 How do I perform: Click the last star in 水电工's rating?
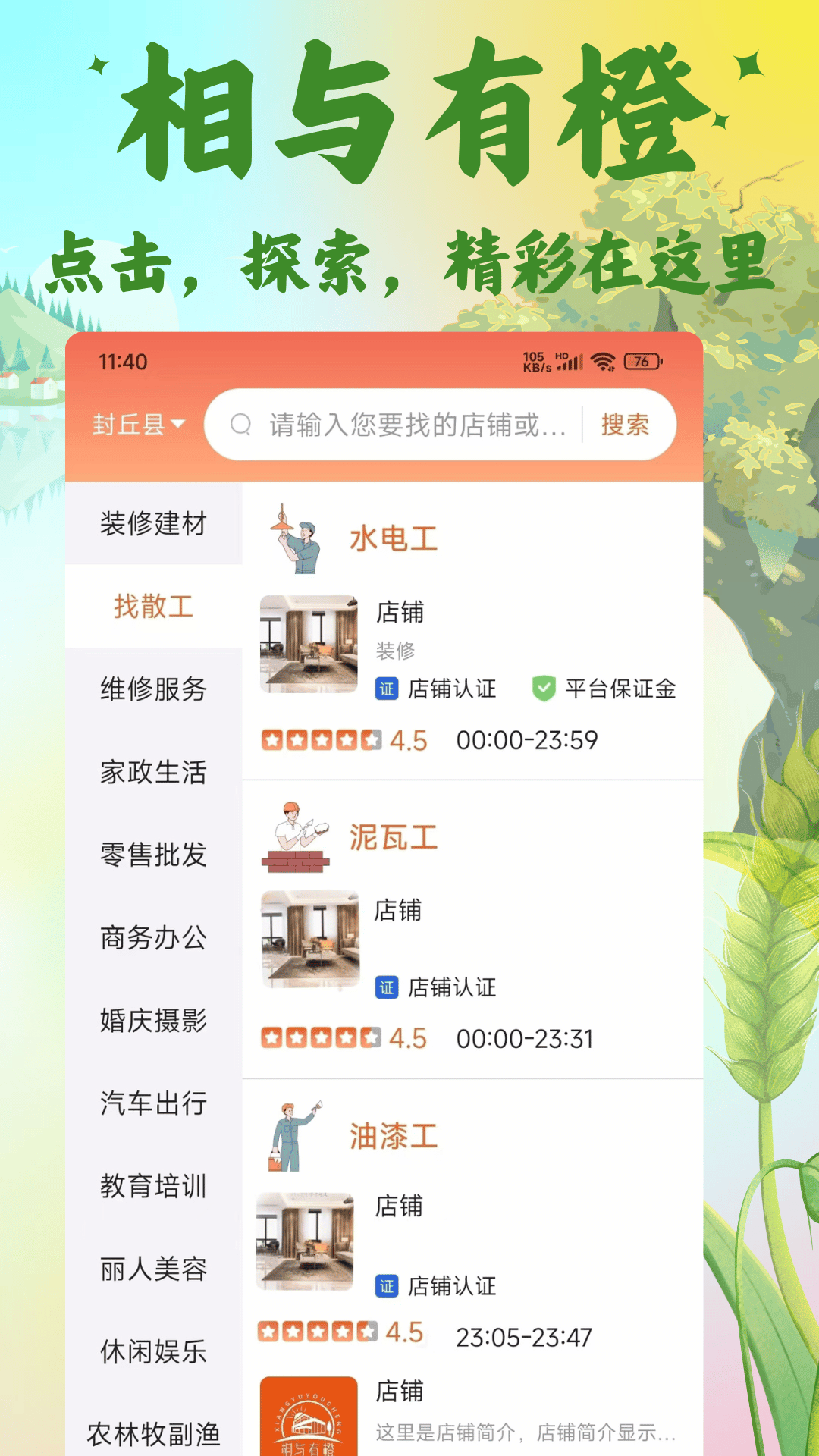pyautogui.click(x=369, y=739)
